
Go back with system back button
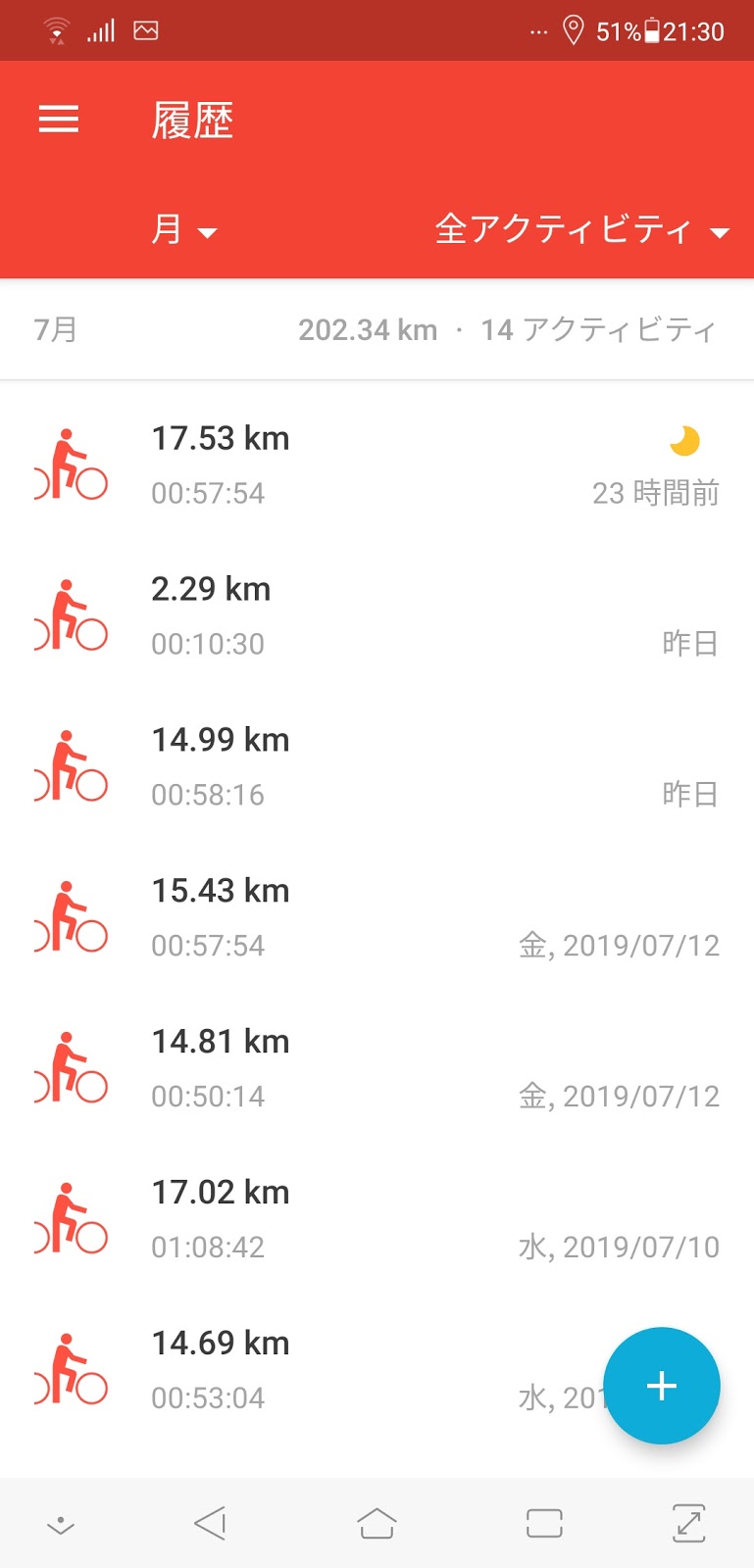click(210, 1523)
